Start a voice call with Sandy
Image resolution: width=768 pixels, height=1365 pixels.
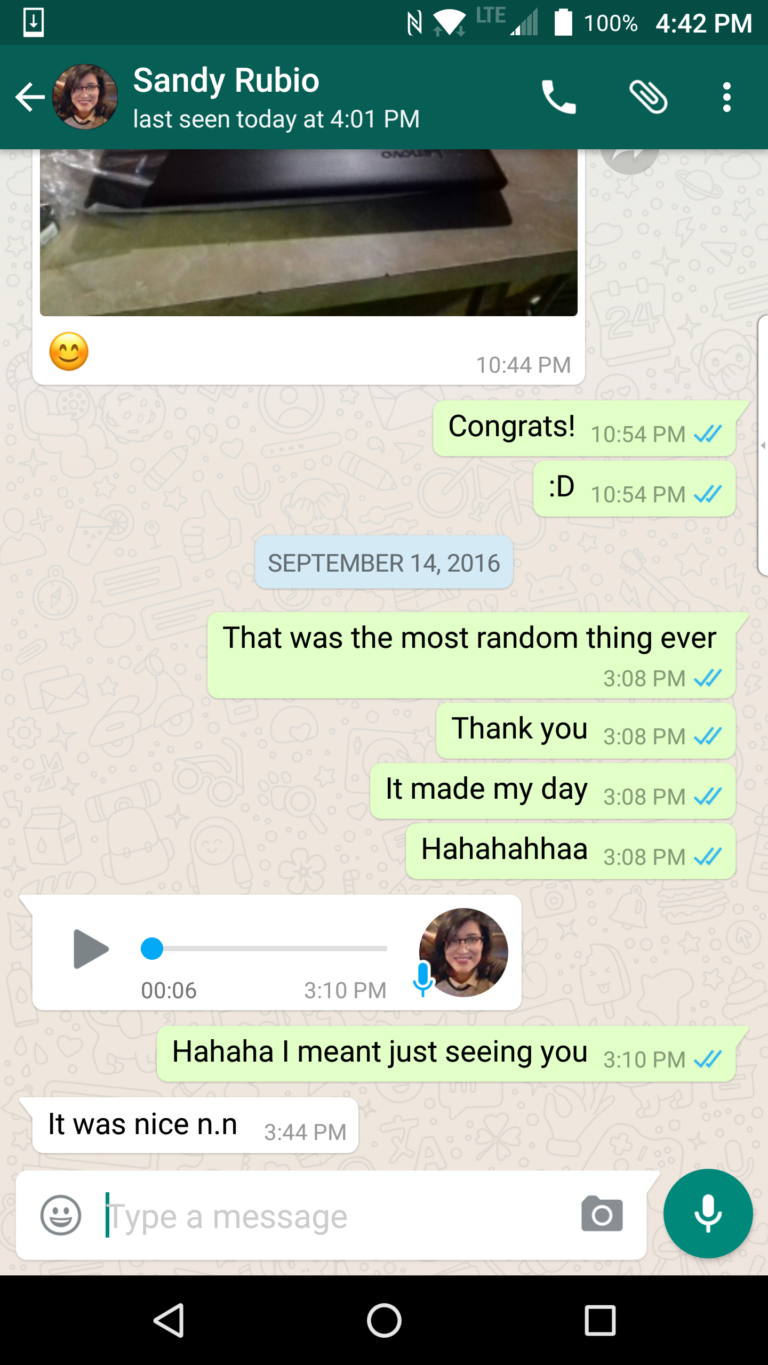[559, 97]
